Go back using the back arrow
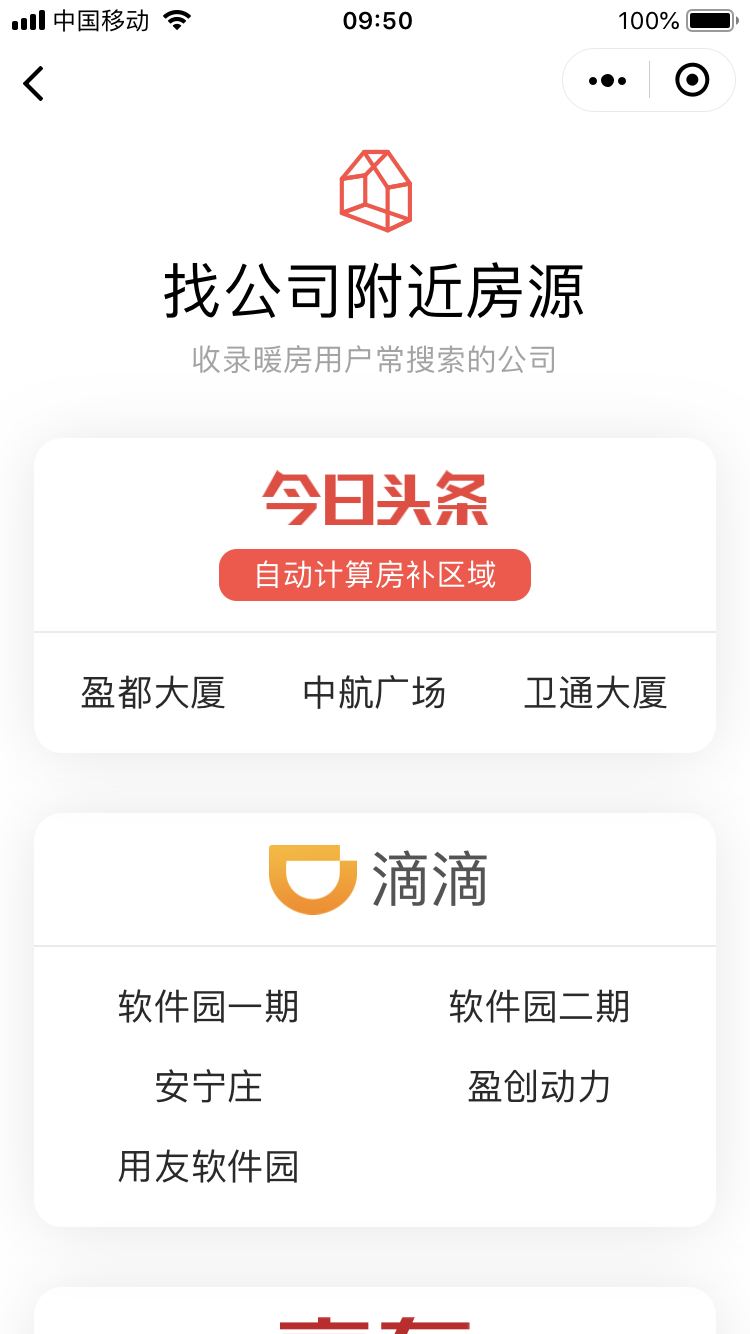 coord(34,83)
